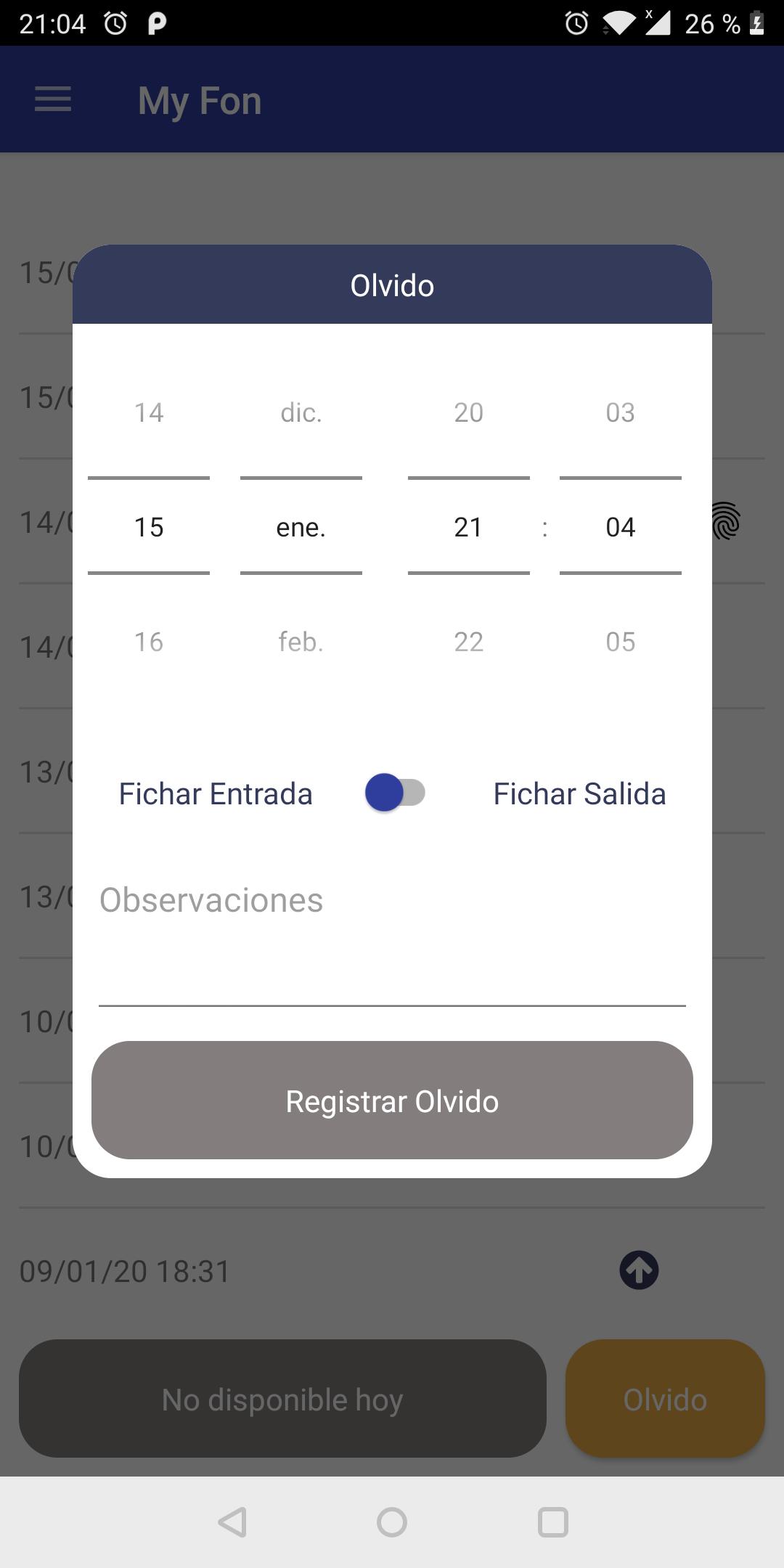The image size is (784, 1568).
Task: Set minutes to 03
Action: coord(621,412)
